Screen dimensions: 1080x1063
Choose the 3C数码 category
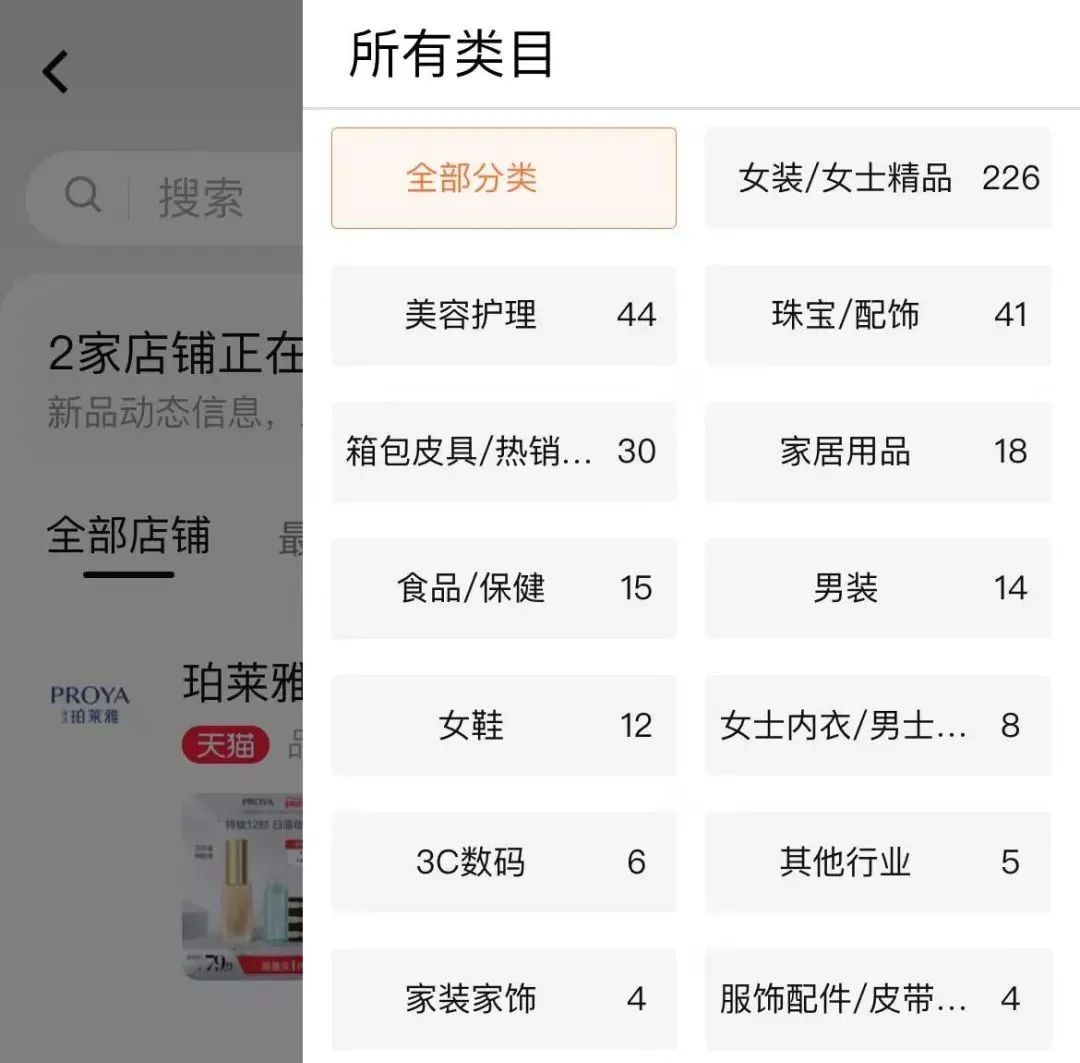(x=503, y=862)
